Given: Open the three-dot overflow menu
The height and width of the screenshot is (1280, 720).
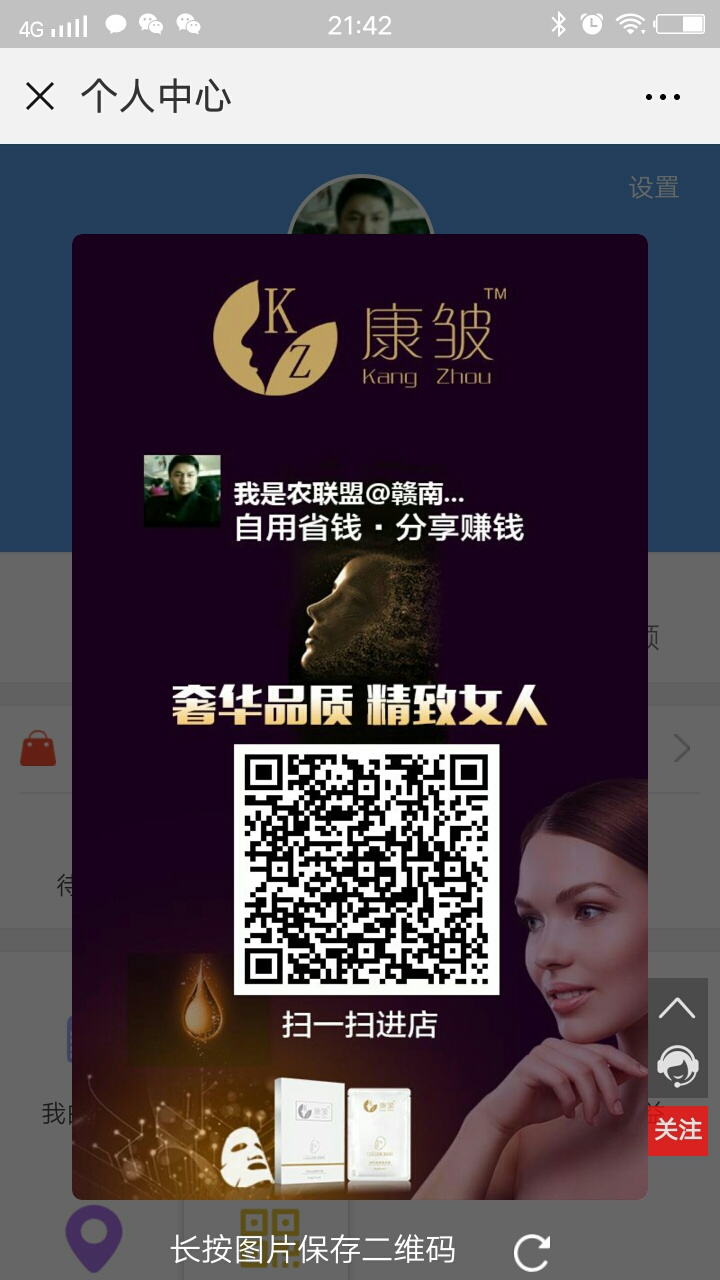Looking at the screenshot, I should click(x=662, y=97).
